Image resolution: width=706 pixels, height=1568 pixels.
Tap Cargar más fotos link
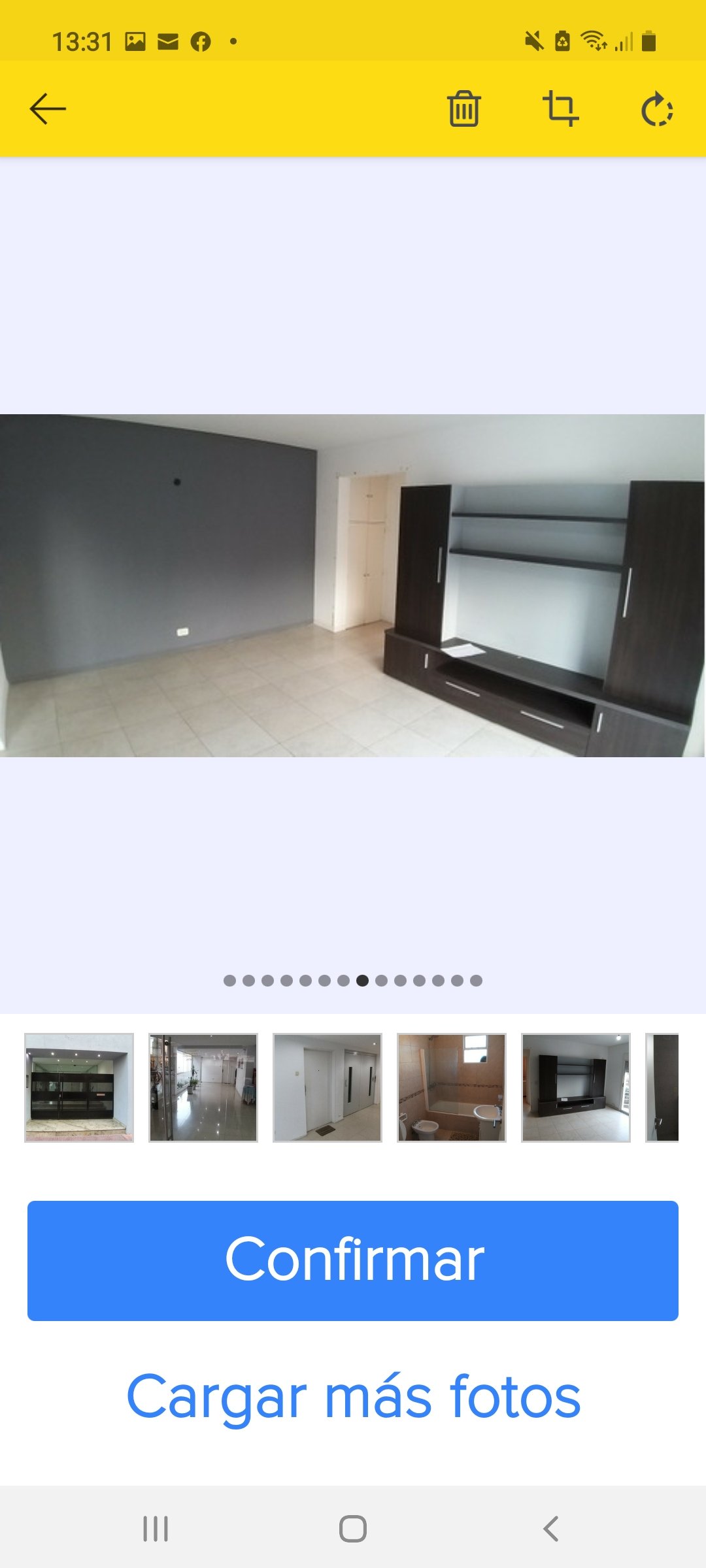coord(353,1396)
